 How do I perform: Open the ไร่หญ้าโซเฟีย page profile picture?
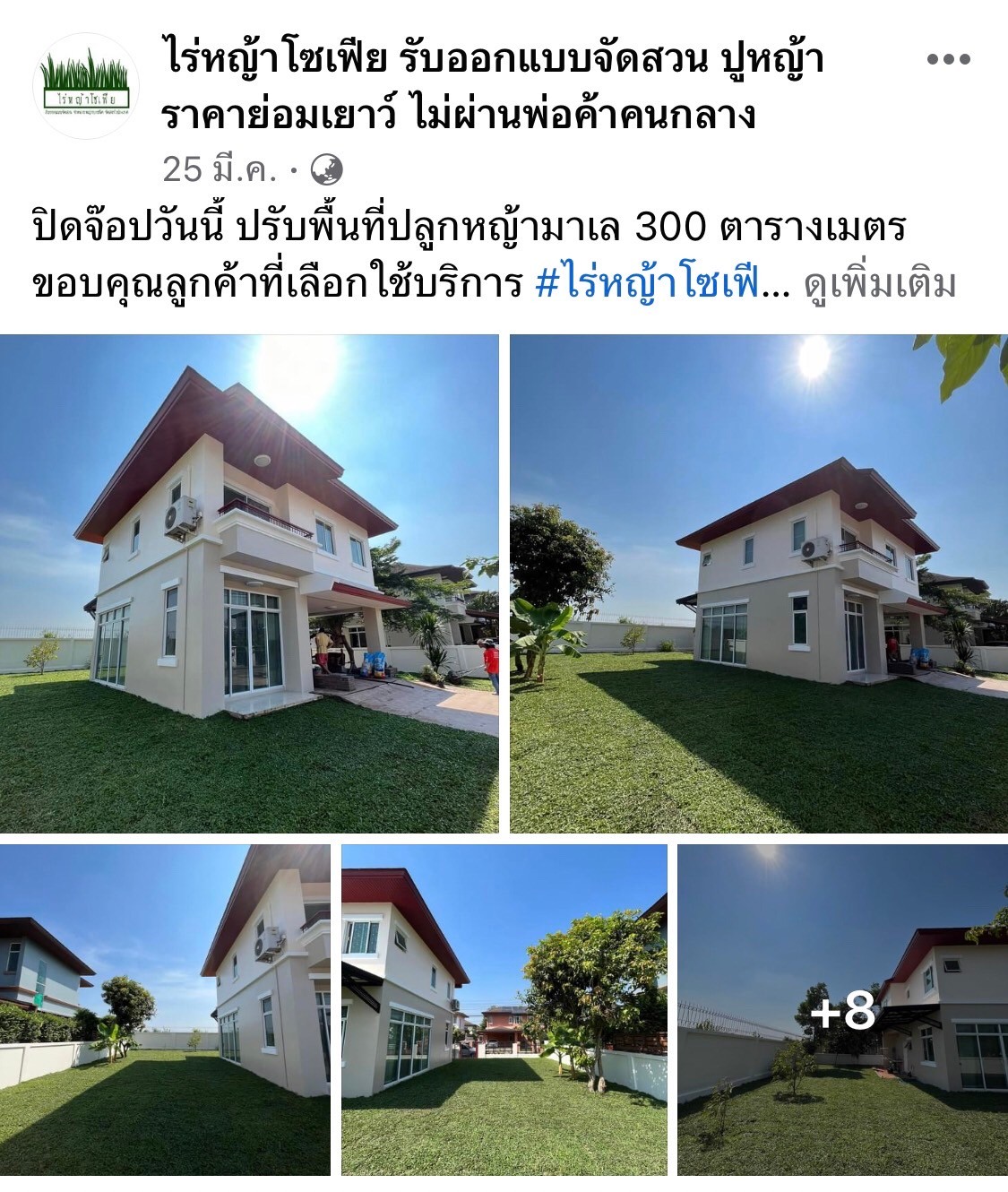coord(86,86)
